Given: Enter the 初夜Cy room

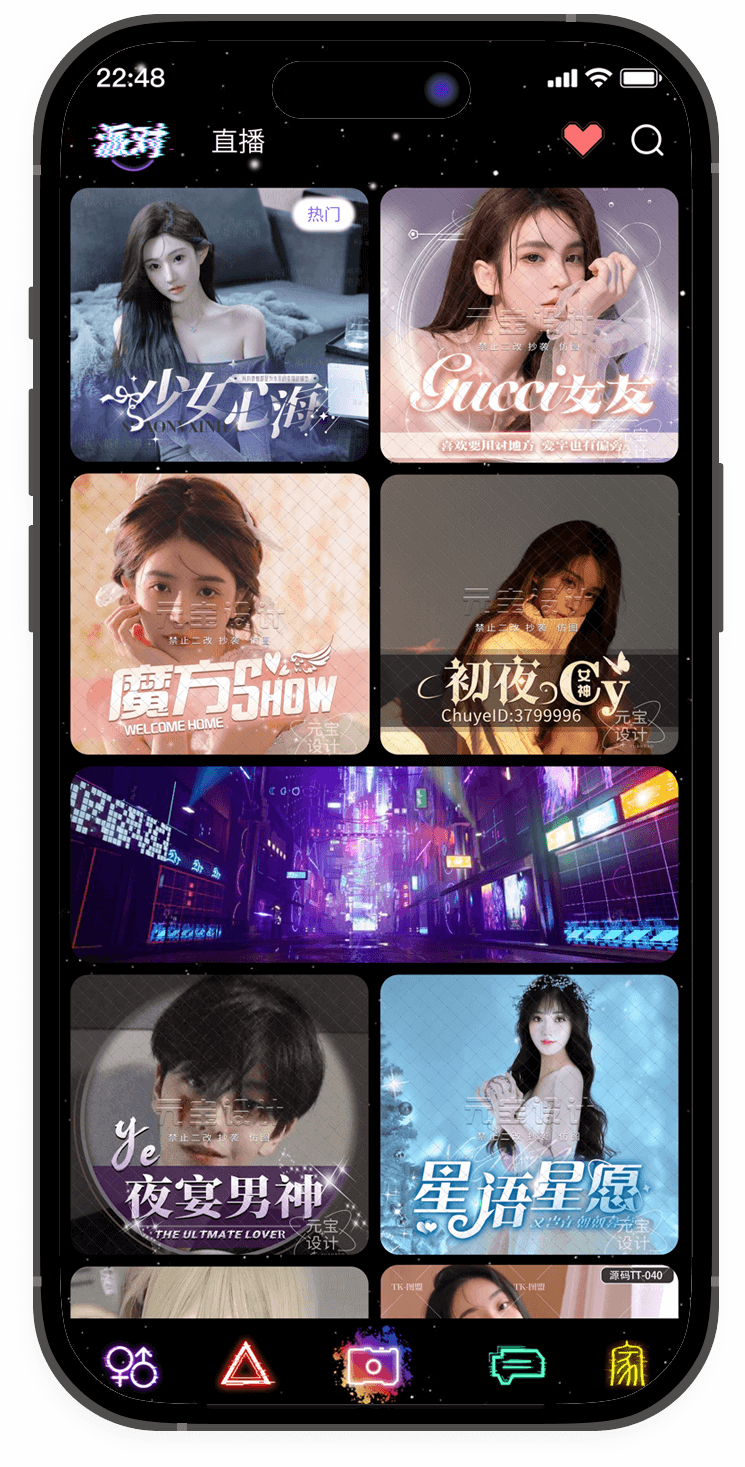Looking at the screenshot, I should 529,613.
